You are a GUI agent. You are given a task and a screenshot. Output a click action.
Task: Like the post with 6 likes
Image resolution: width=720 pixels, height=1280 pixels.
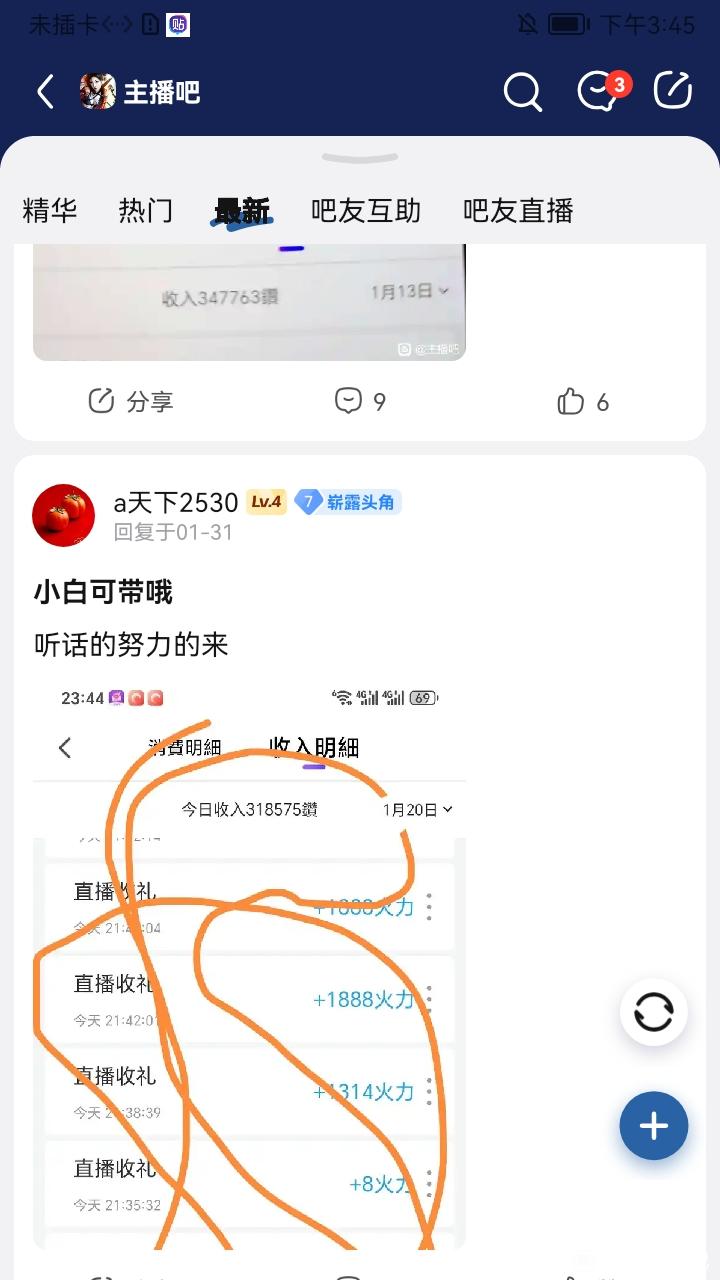pos(583,402)
